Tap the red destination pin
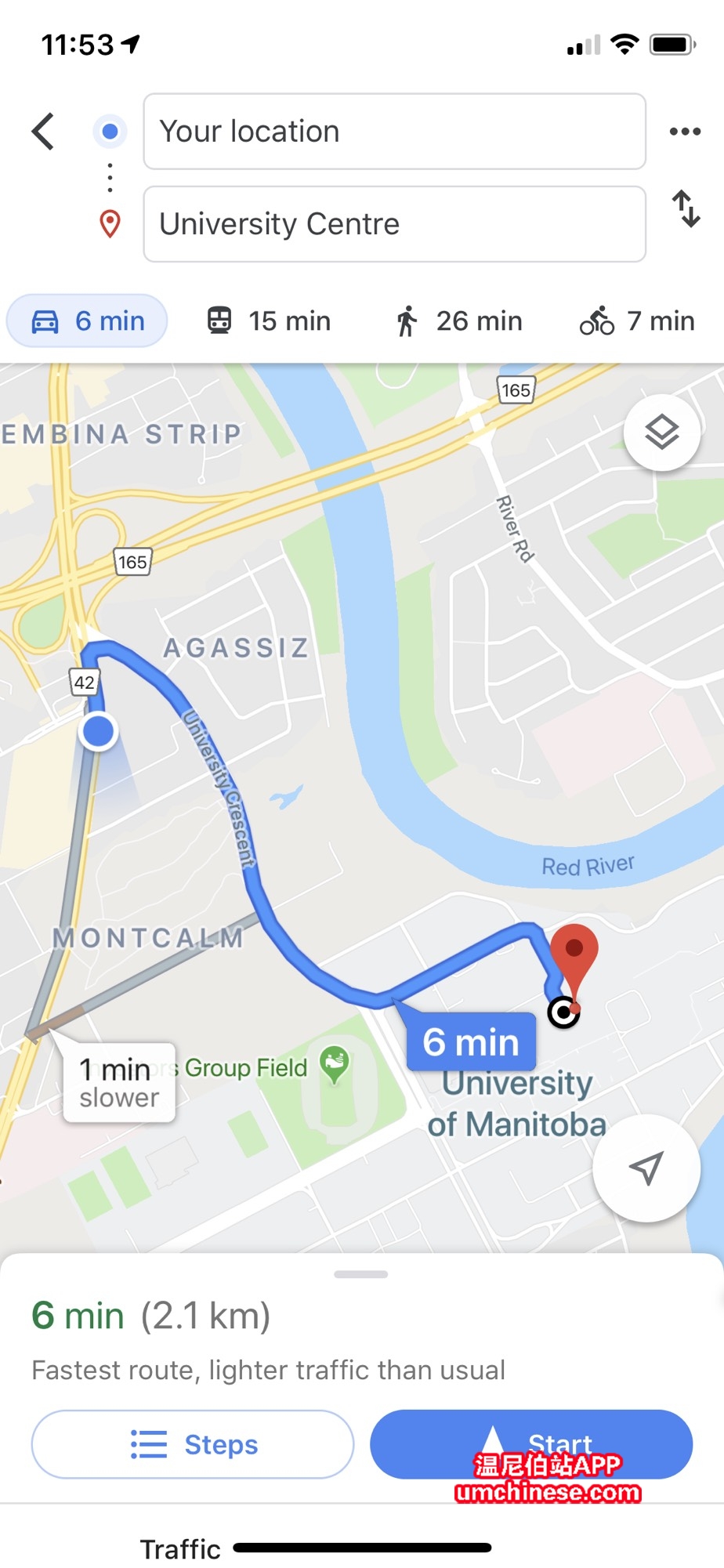 pyautogui.click(x=574, y=952)
